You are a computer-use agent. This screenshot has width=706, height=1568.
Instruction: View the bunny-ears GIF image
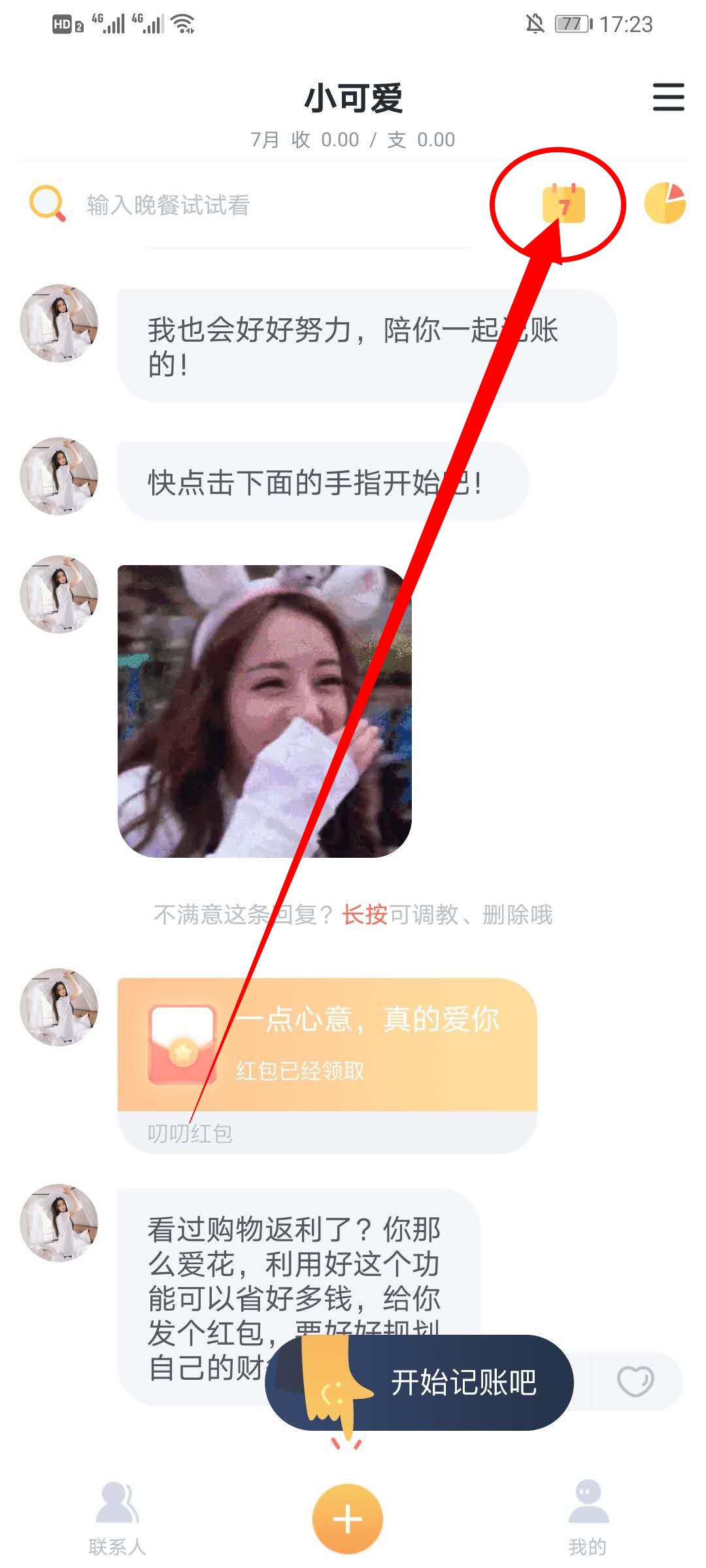click(264, 711)
